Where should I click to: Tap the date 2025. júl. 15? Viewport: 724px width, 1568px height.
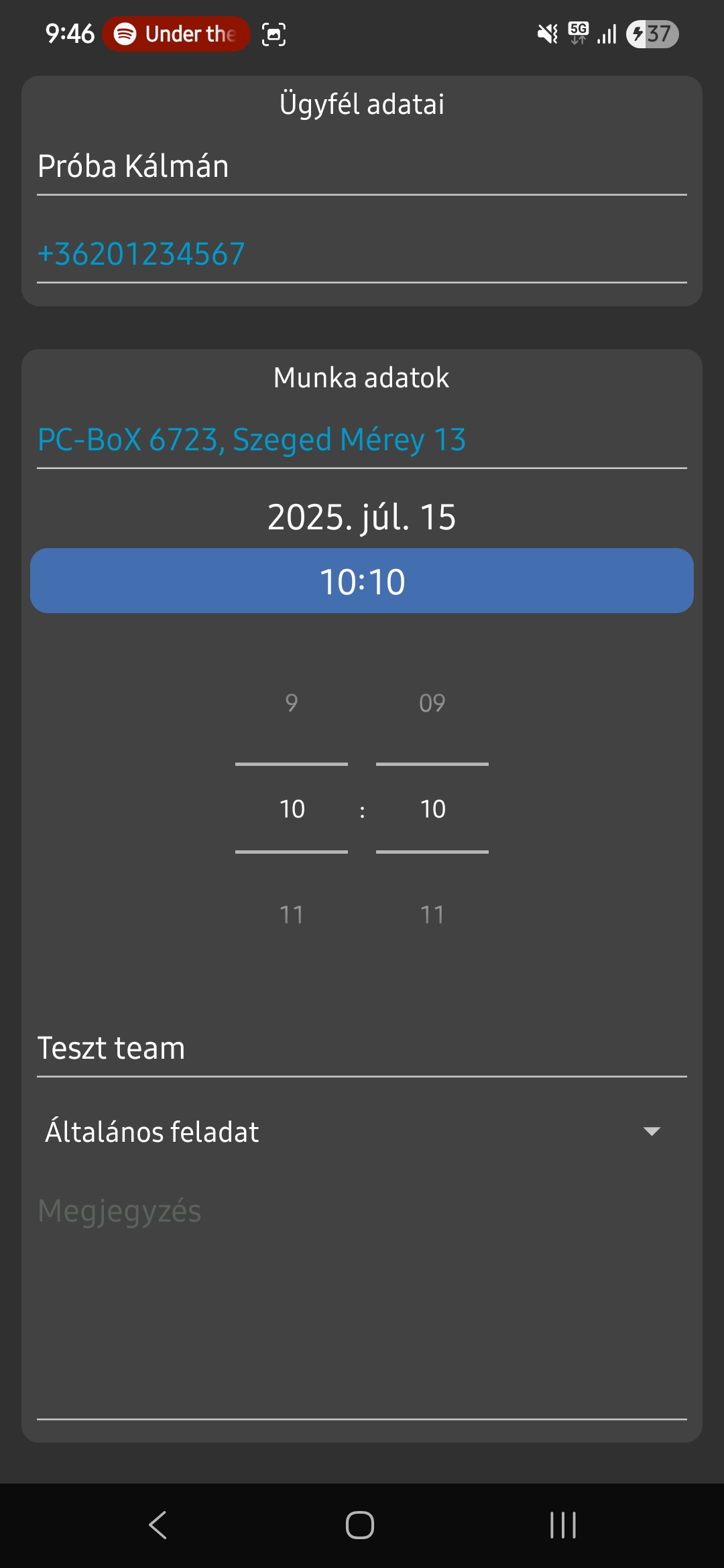362,517
